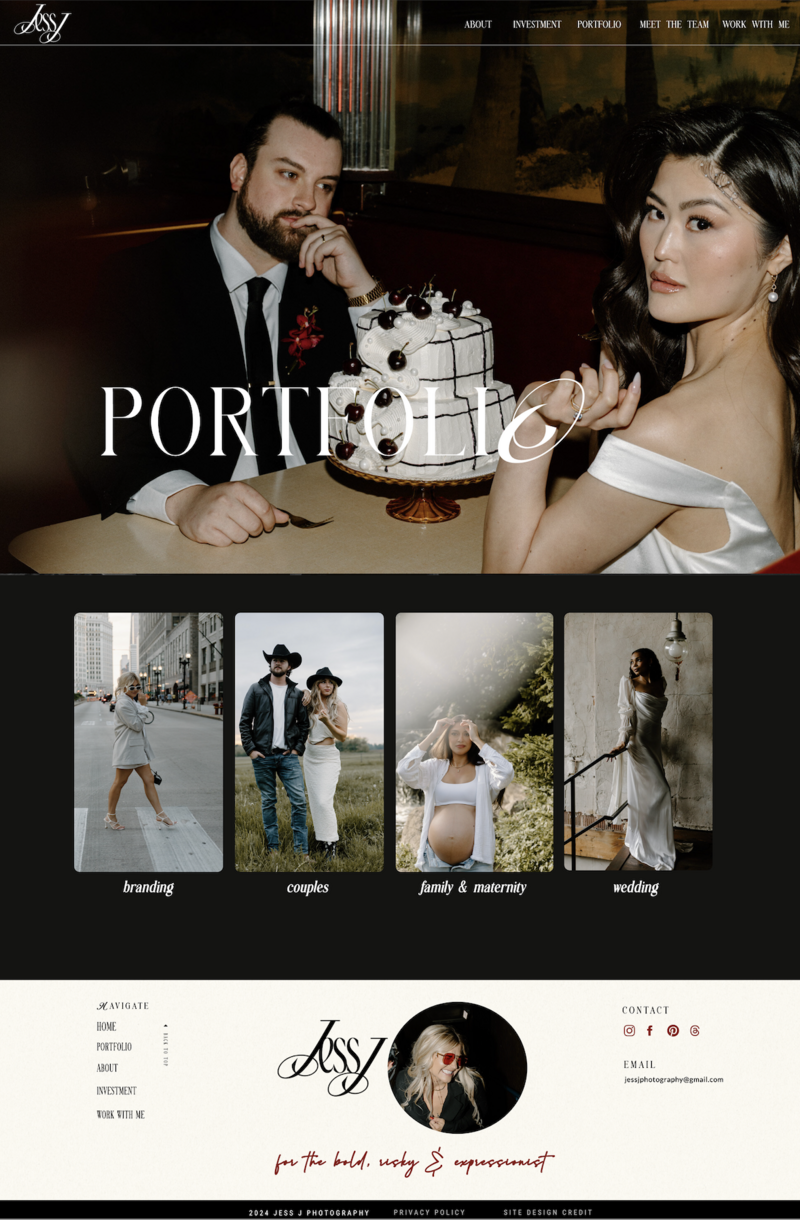Open the Threads social icon
Screen dimensions: 800x1220
coord(695,1031)
